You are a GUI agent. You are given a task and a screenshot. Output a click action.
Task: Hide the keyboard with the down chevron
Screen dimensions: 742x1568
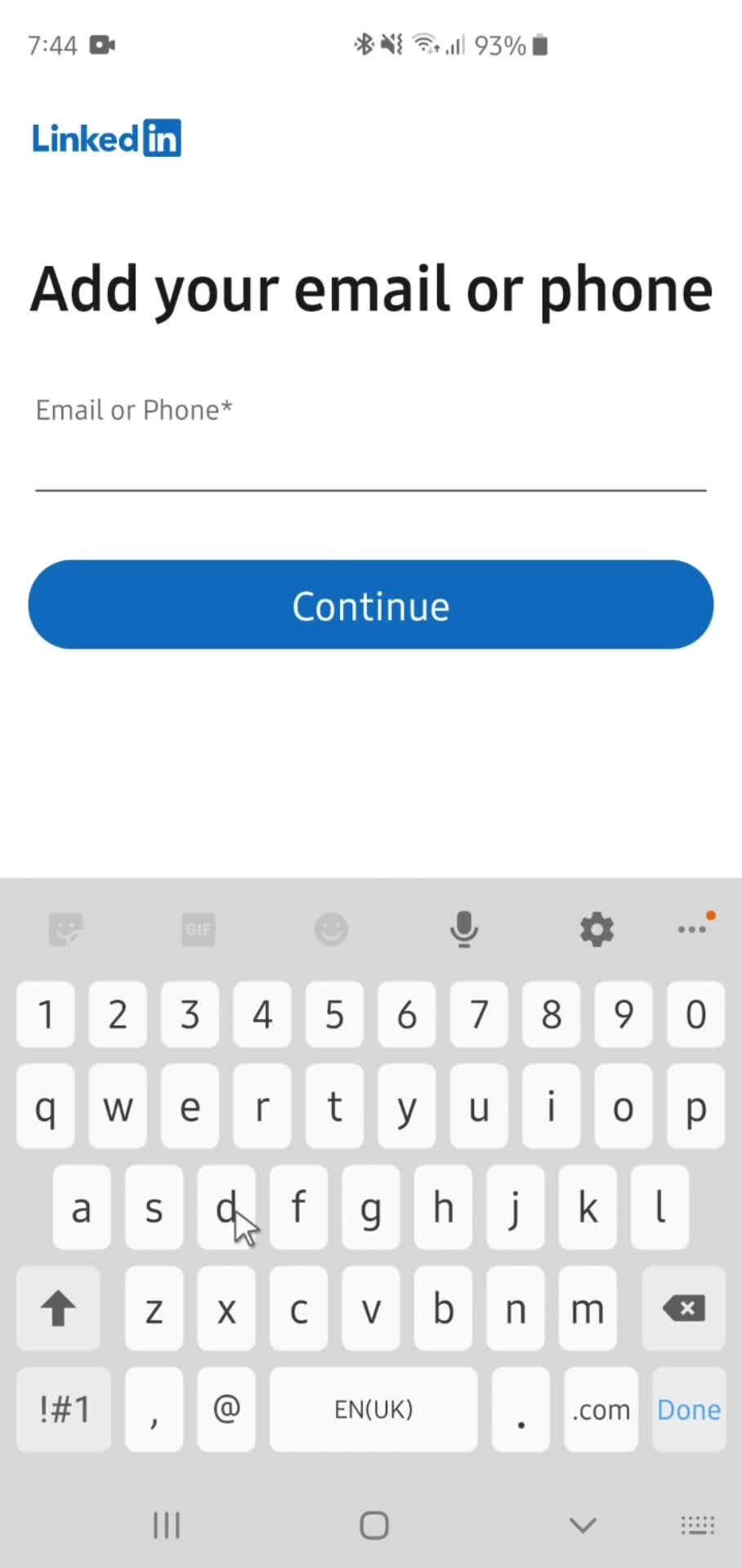tap(580, 1524)
